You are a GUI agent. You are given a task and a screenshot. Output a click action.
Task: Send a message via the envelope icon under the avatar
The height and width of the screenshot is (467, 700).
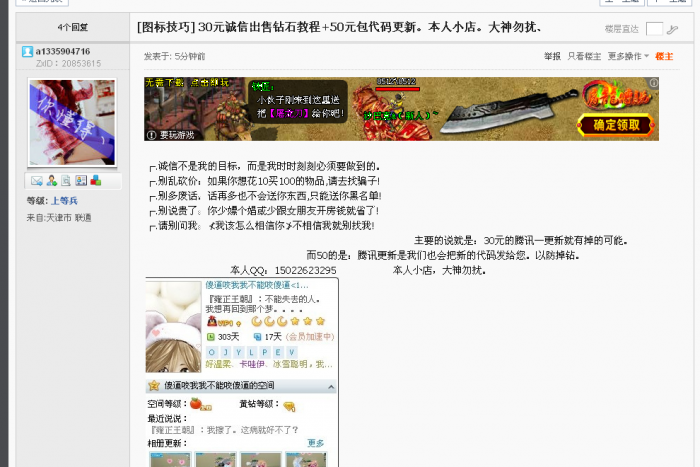tap(37, 181)
